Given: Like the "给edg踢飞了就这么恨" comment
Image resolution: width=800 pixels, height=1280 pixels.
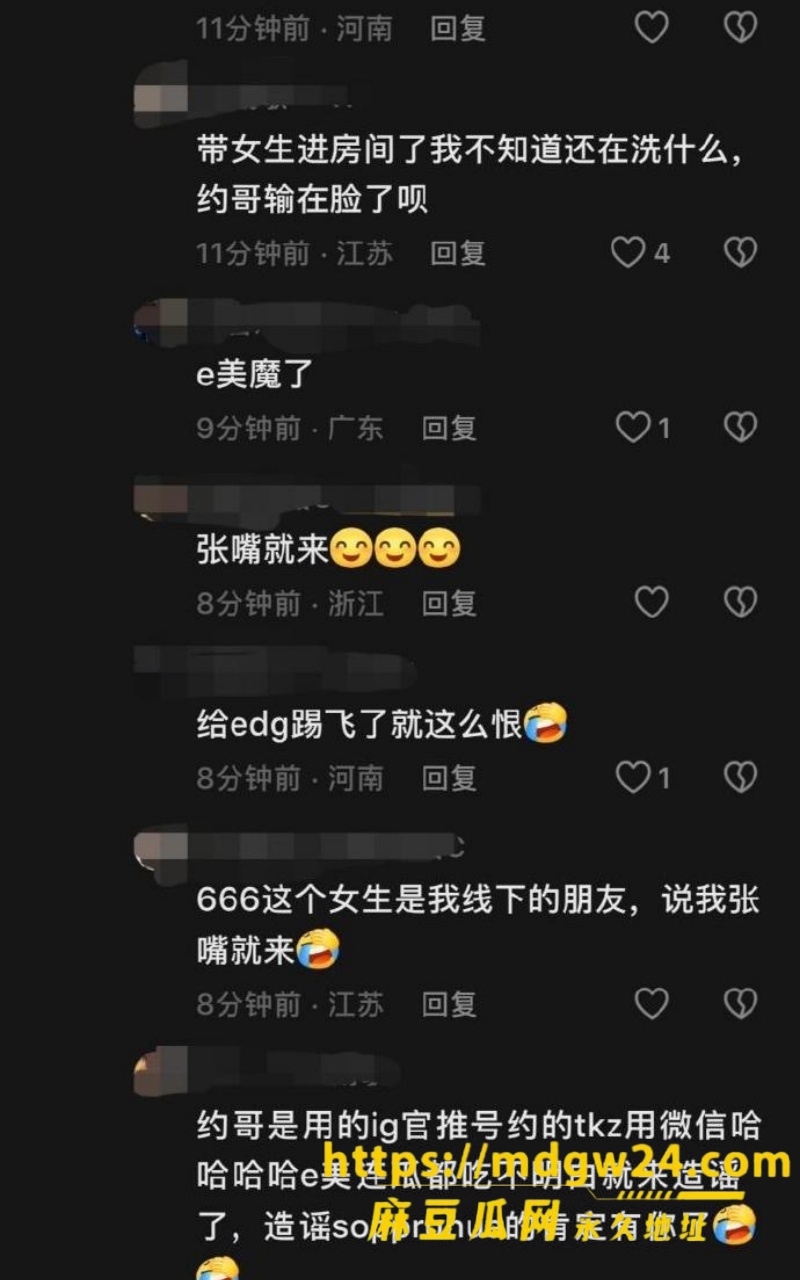Looking at the screenshot, I should click(x=633, y=777).
